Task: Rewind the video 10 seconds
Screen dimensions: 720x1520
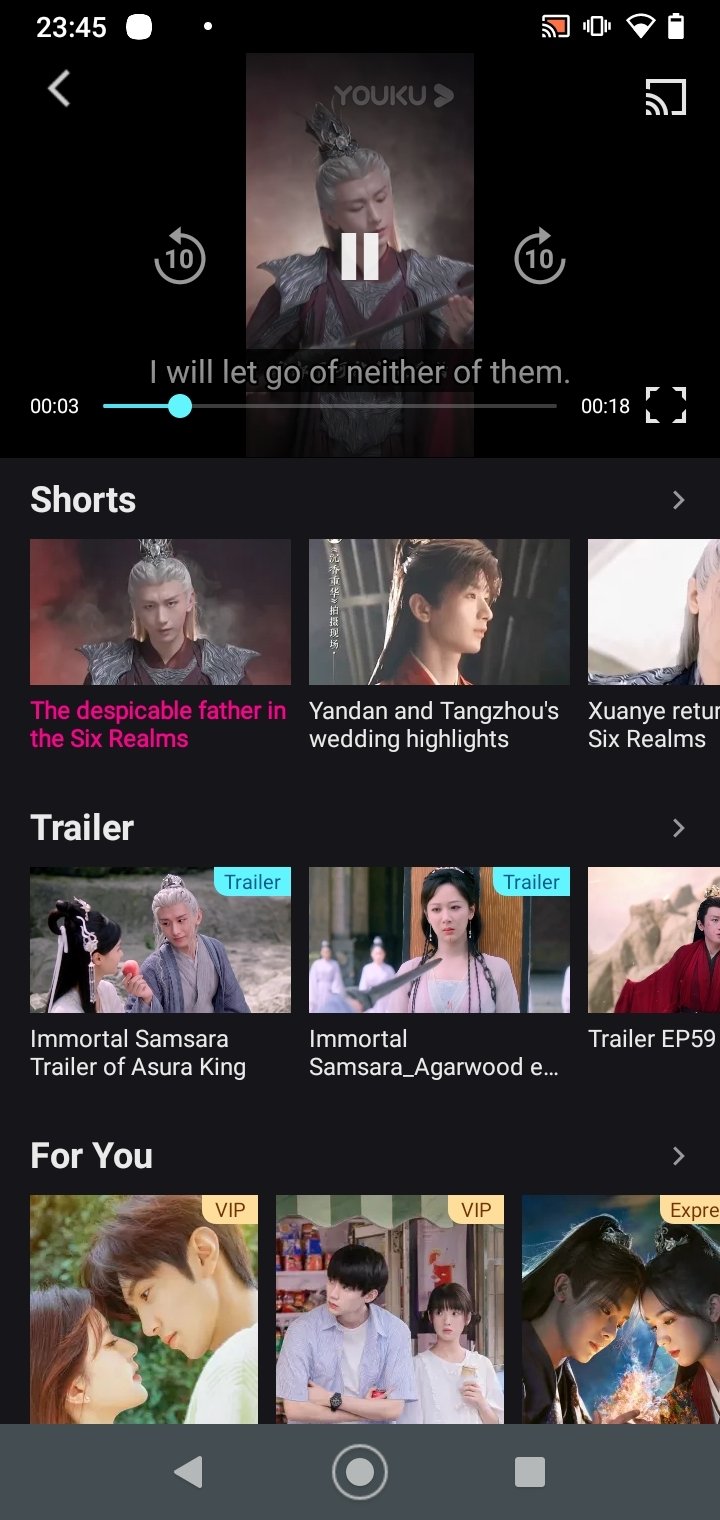Action: click(180, 256)
